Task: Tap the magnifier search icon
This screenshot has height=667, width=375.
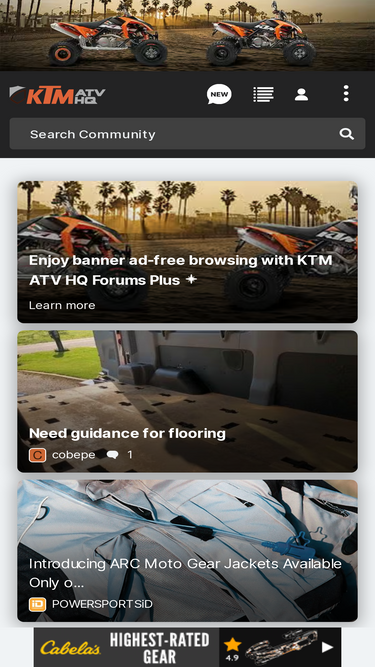Action: (347, 134)
